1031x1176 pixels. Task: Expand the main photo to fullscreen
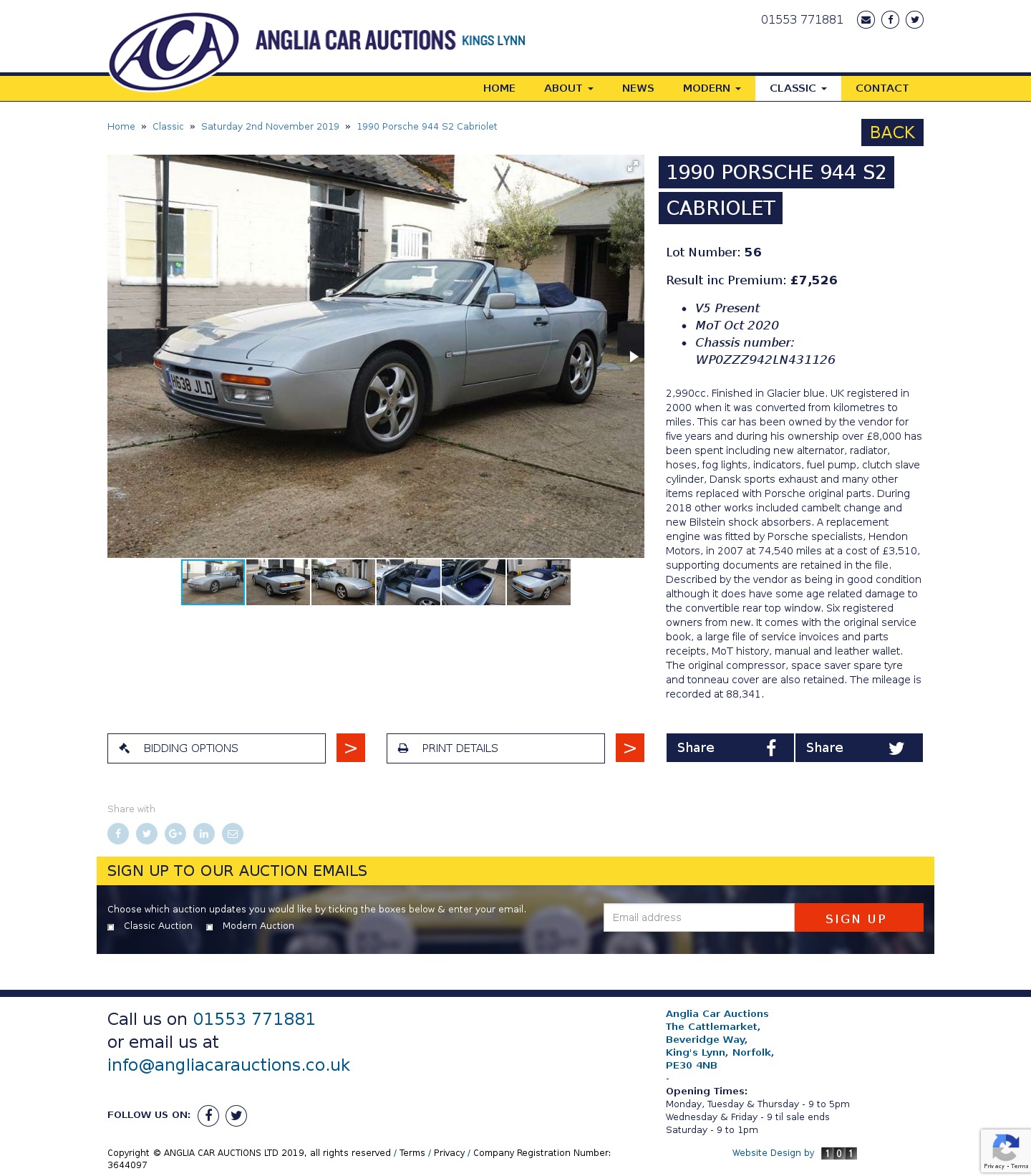pos(632,167)
